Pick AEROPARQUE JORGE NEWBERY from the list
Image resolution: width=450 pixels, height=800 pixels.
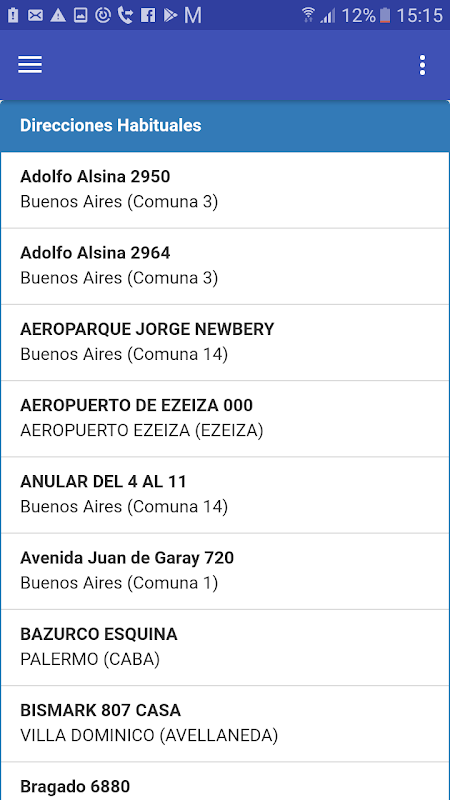pos(225,342)
